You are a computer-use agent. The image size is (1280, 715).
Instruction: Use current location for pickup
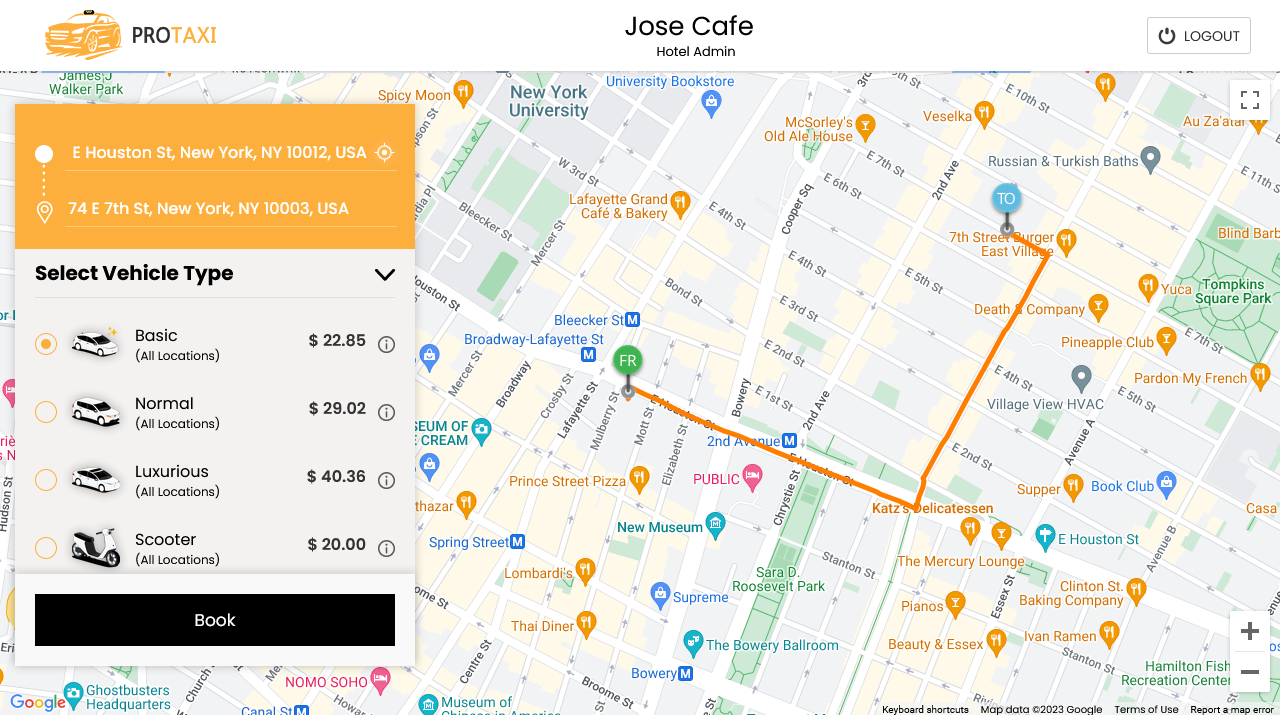(x=384, y=153)
